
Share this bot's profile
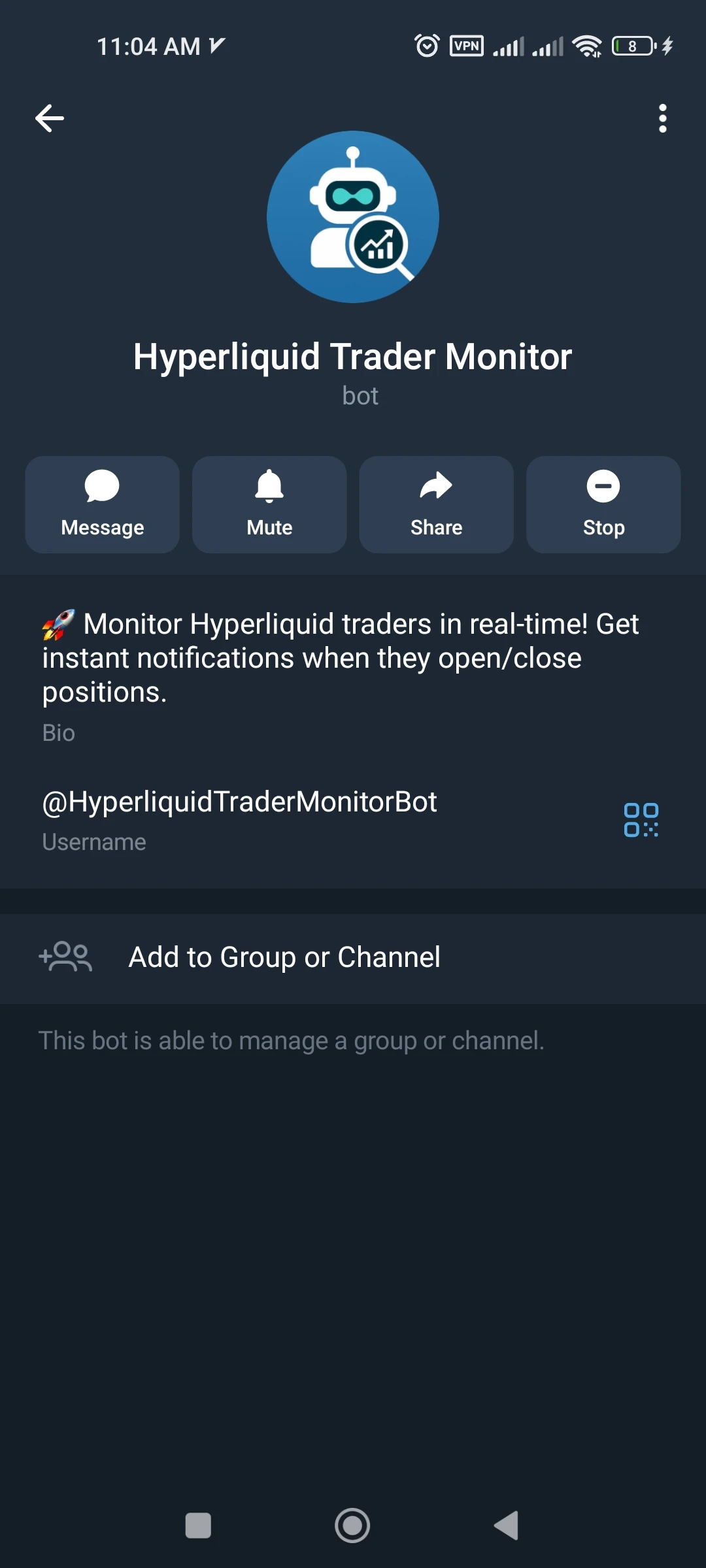coord(436,504)
